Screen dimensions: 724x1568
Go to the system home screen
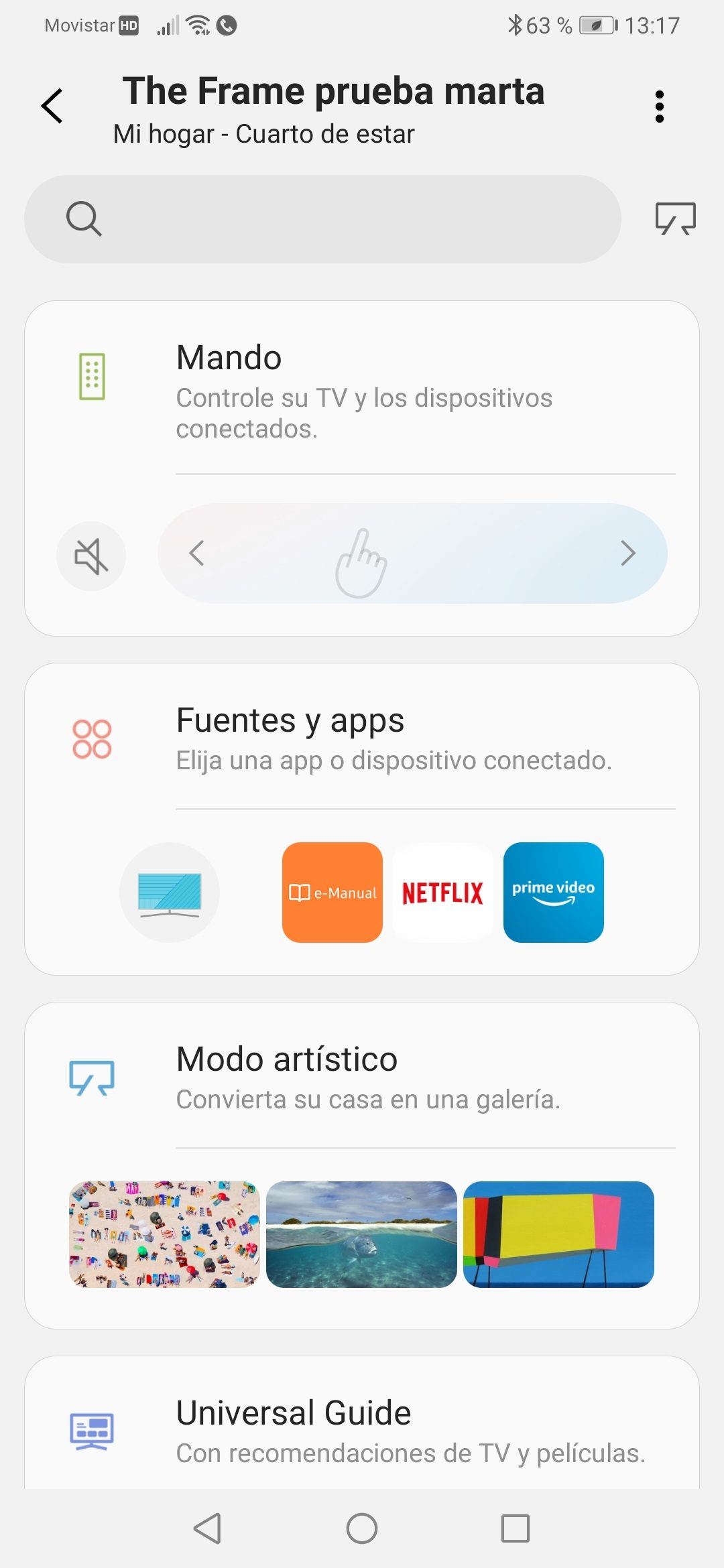pyautogui.click(x=362, y=1528)
